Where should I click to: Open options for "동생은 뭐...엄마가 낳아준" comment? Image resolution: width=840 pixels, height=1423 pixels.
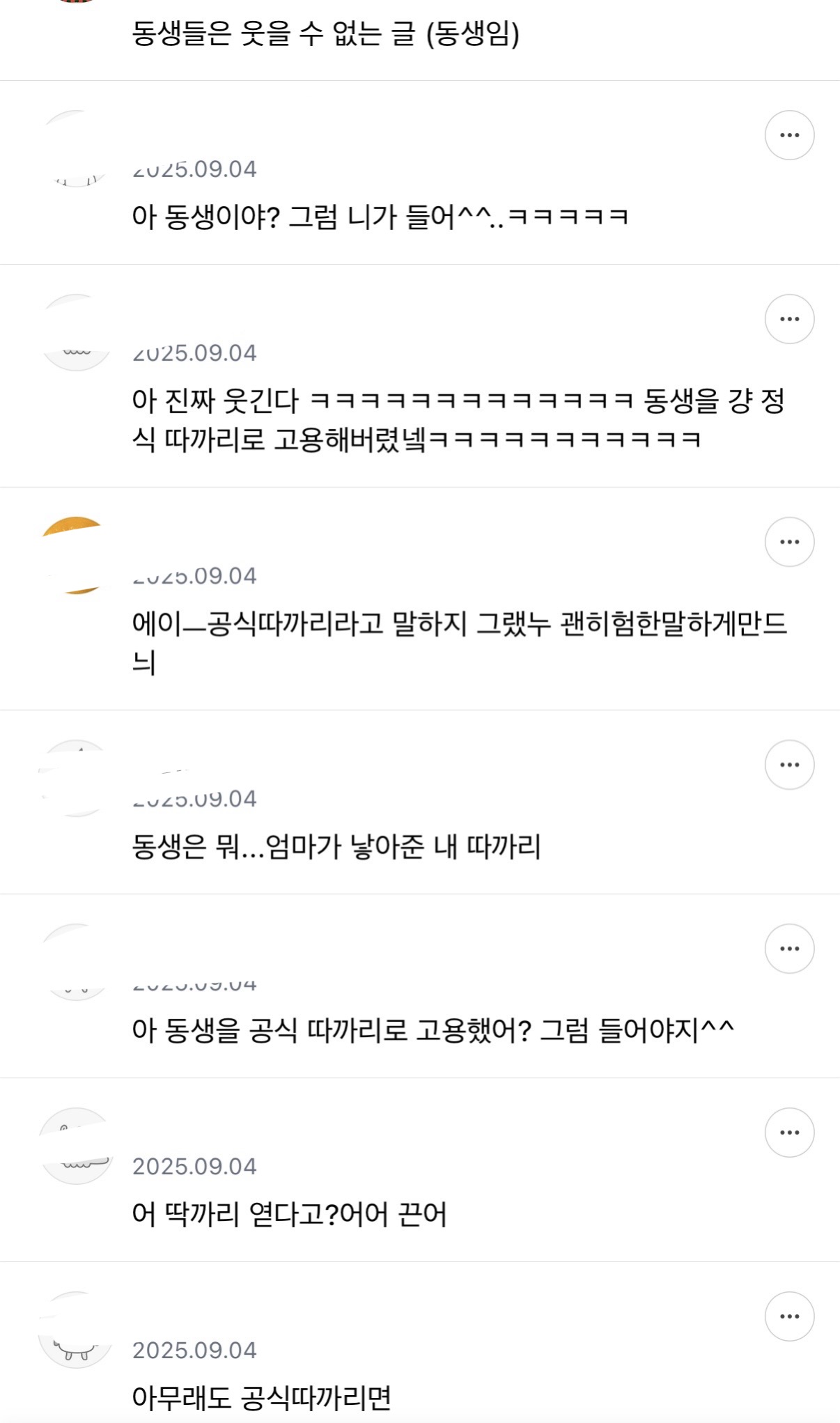(x=789, y=763)
